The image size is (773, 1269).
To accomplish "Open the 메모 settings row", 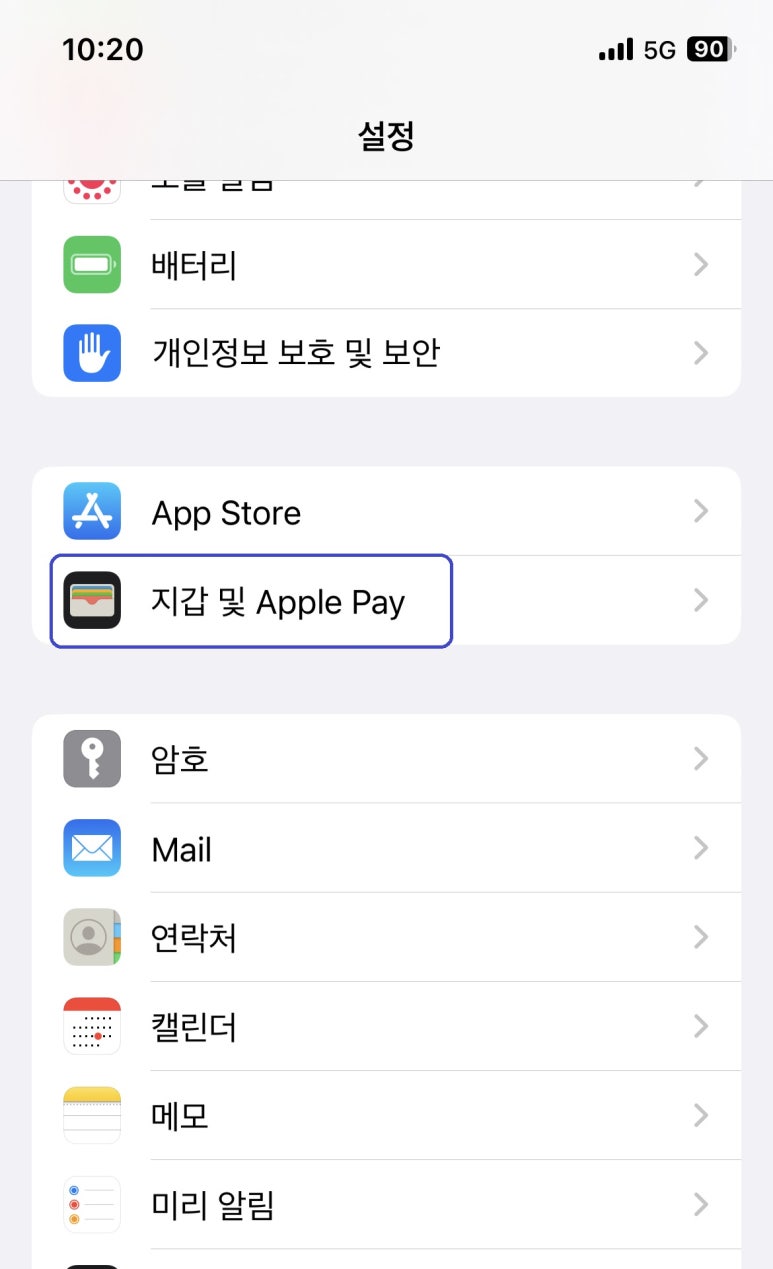I will (386, 1115).
